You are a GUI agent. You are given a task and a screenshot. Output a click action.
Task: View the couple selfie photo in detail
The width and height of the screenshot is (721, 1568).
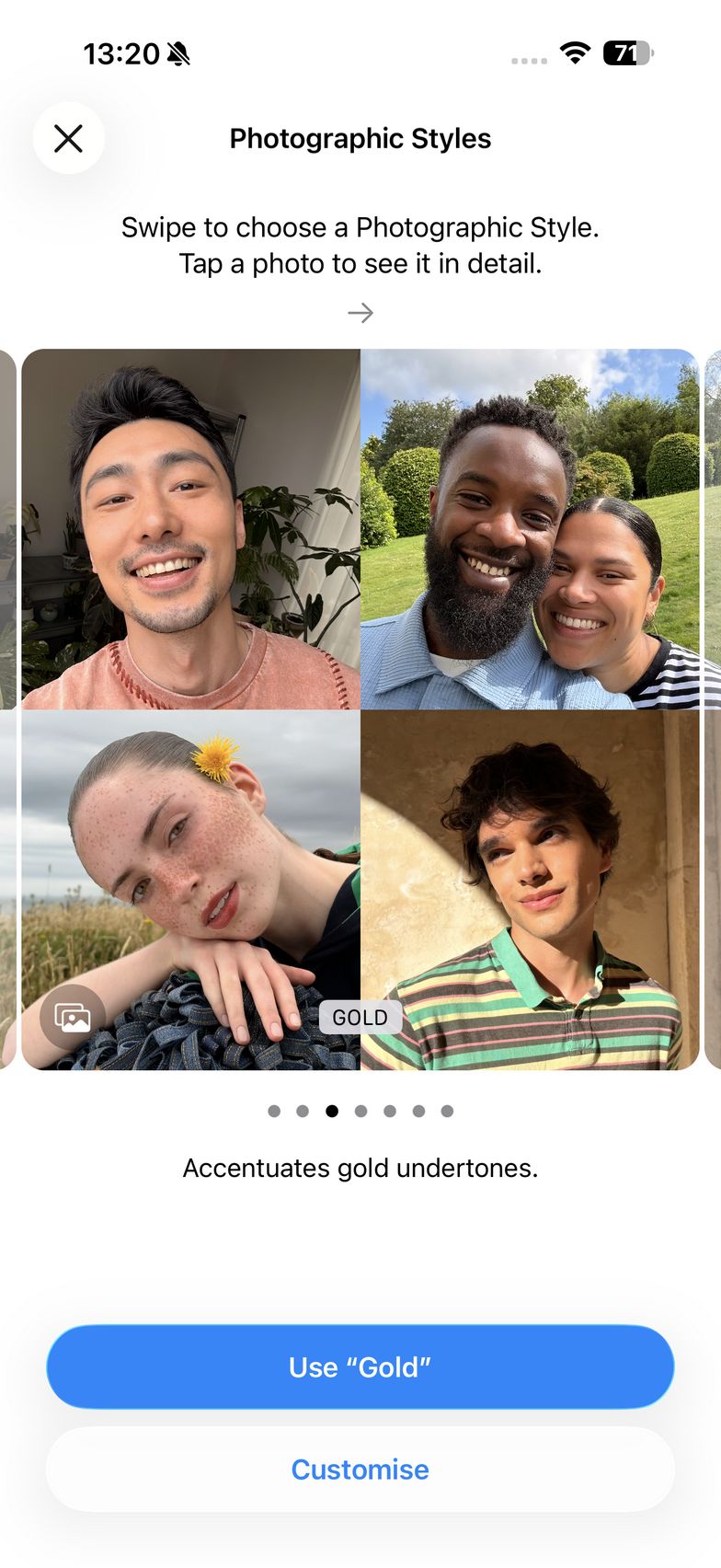pyautogui.click(x=529, y=529)
